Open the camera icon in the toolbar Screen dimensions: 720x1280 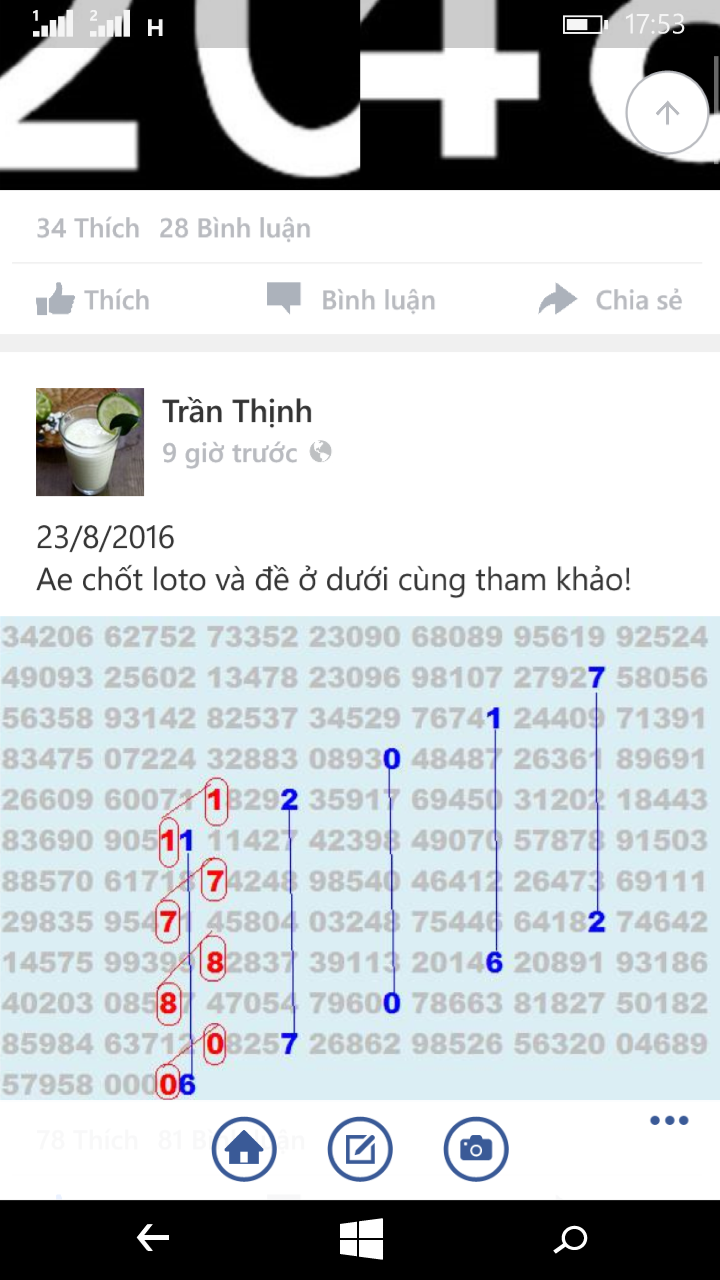(476, 1149)
